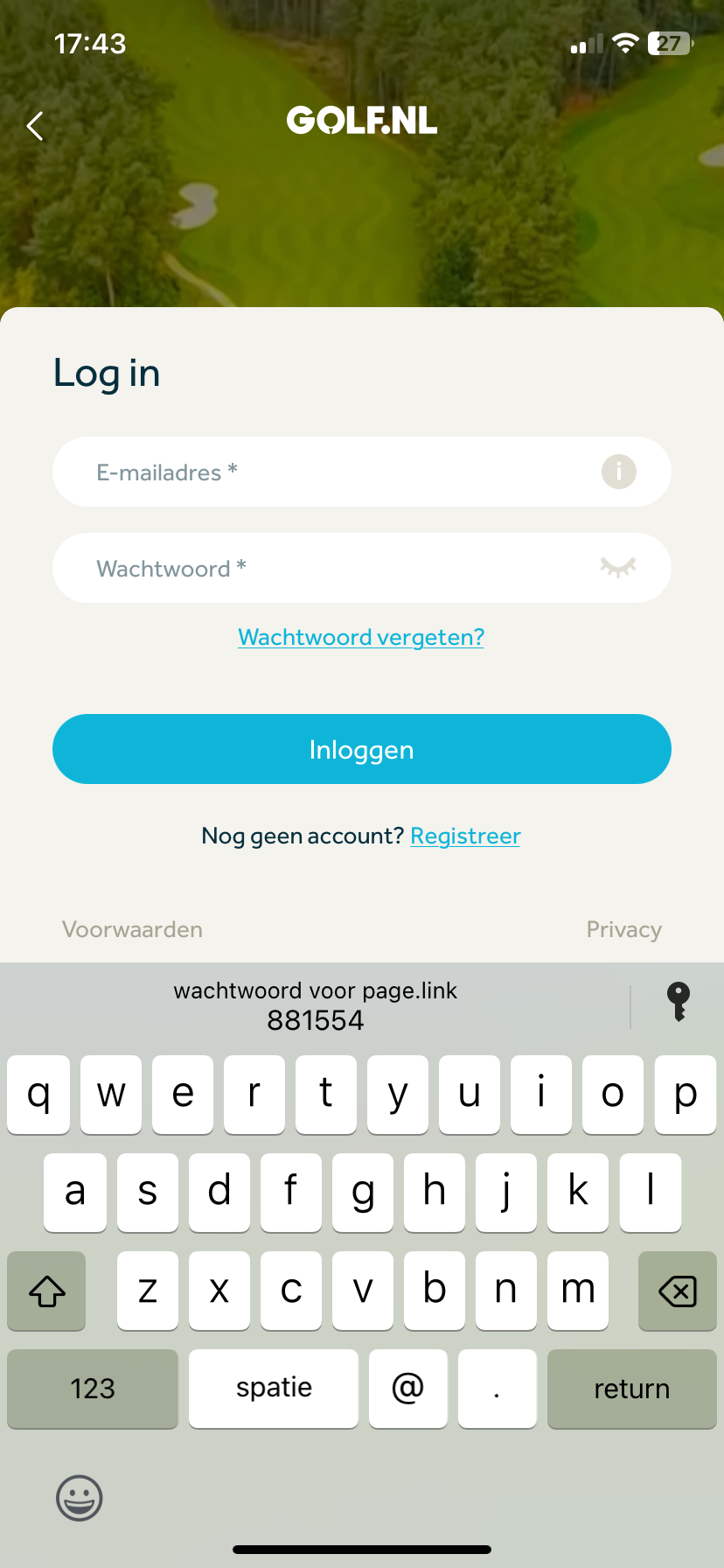Tap the Inloggen button
The image size is (724, 1568).
tap(361, 750)
